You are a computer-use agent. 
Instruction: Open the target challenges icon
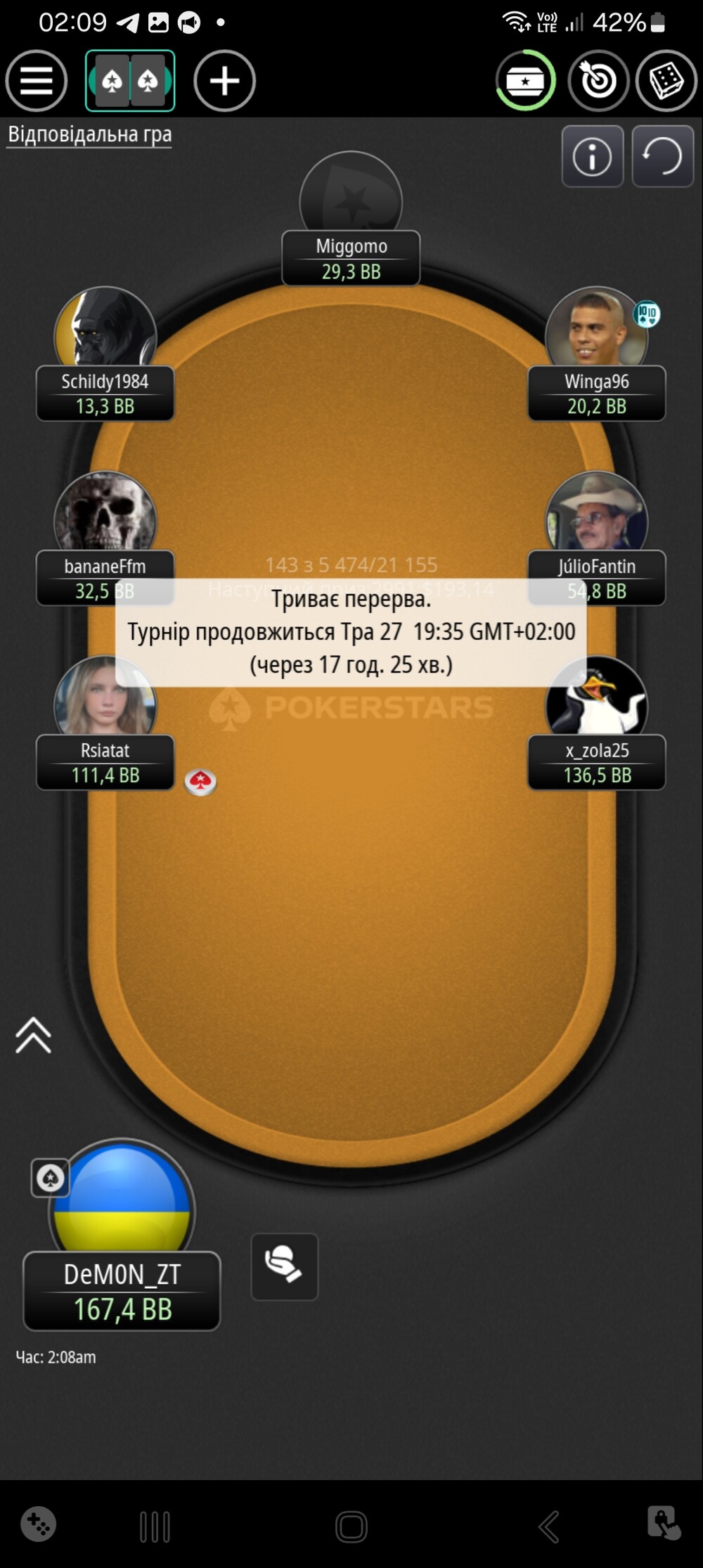tap(598, 81)
